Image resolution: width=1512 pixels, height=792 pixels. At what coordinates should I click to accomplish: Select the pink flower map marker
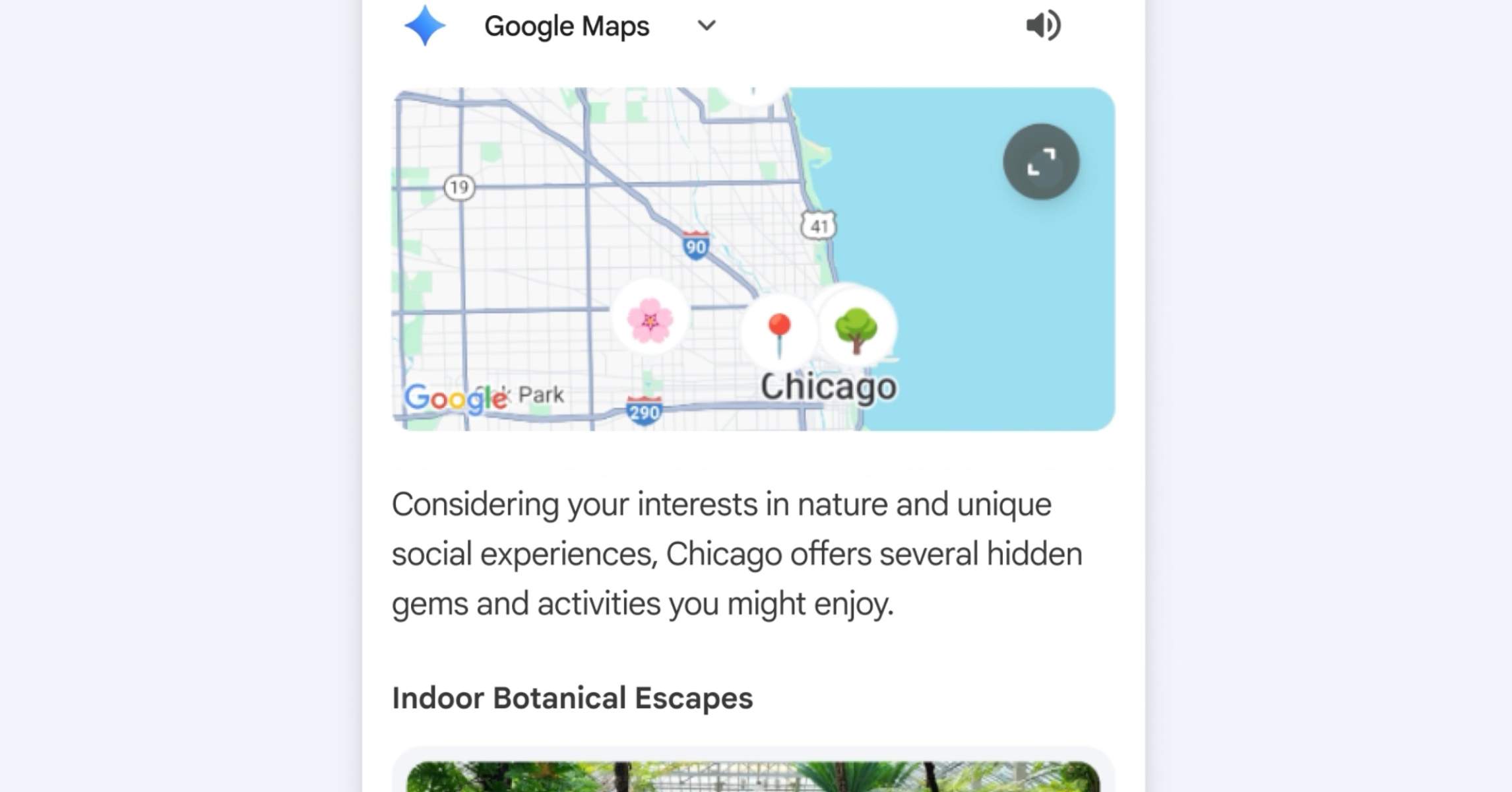(x=650, y=319)
